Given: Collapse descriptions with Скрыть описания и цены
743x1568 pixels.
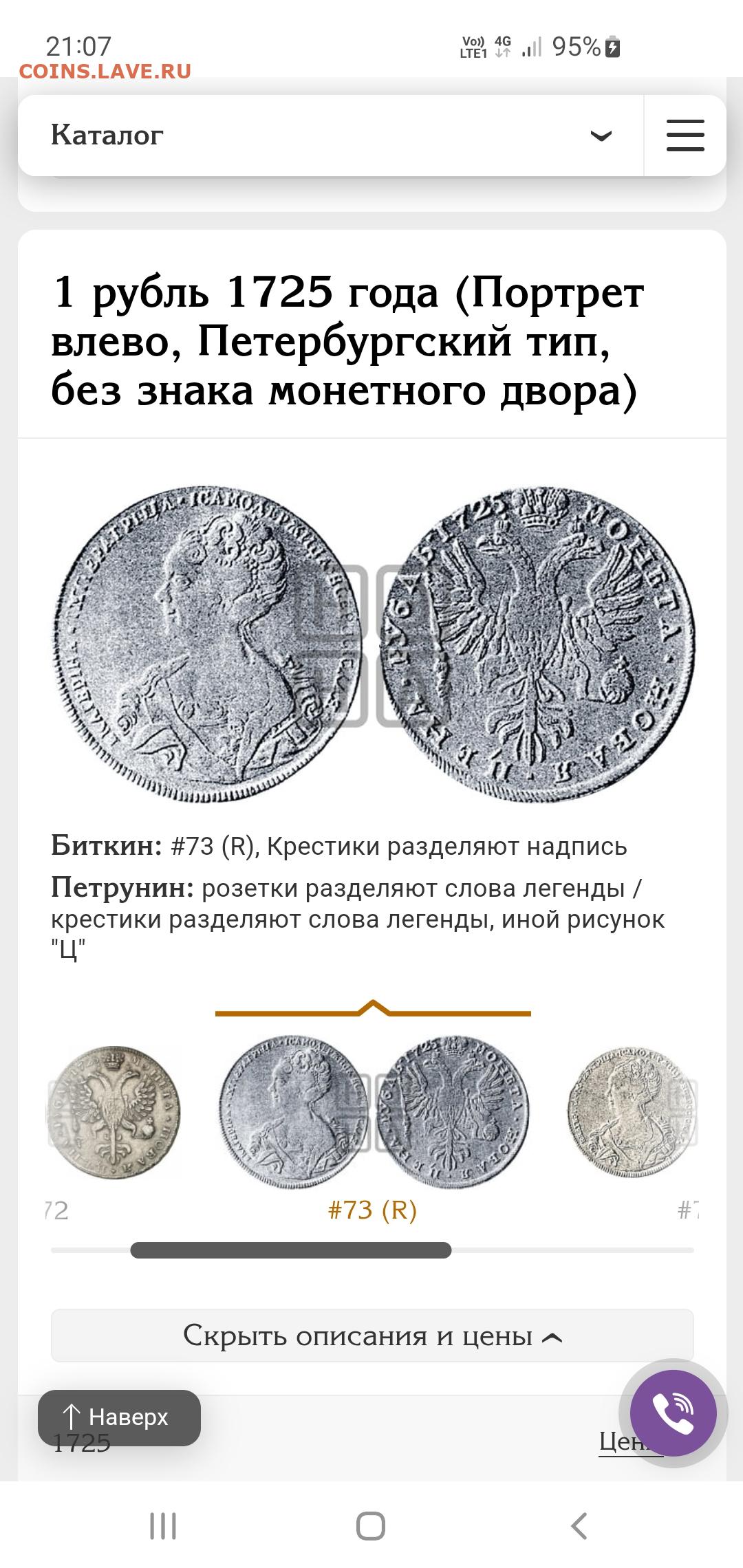Looking at the screenshot, I should pyautogui.click(x=372, y=1336).
